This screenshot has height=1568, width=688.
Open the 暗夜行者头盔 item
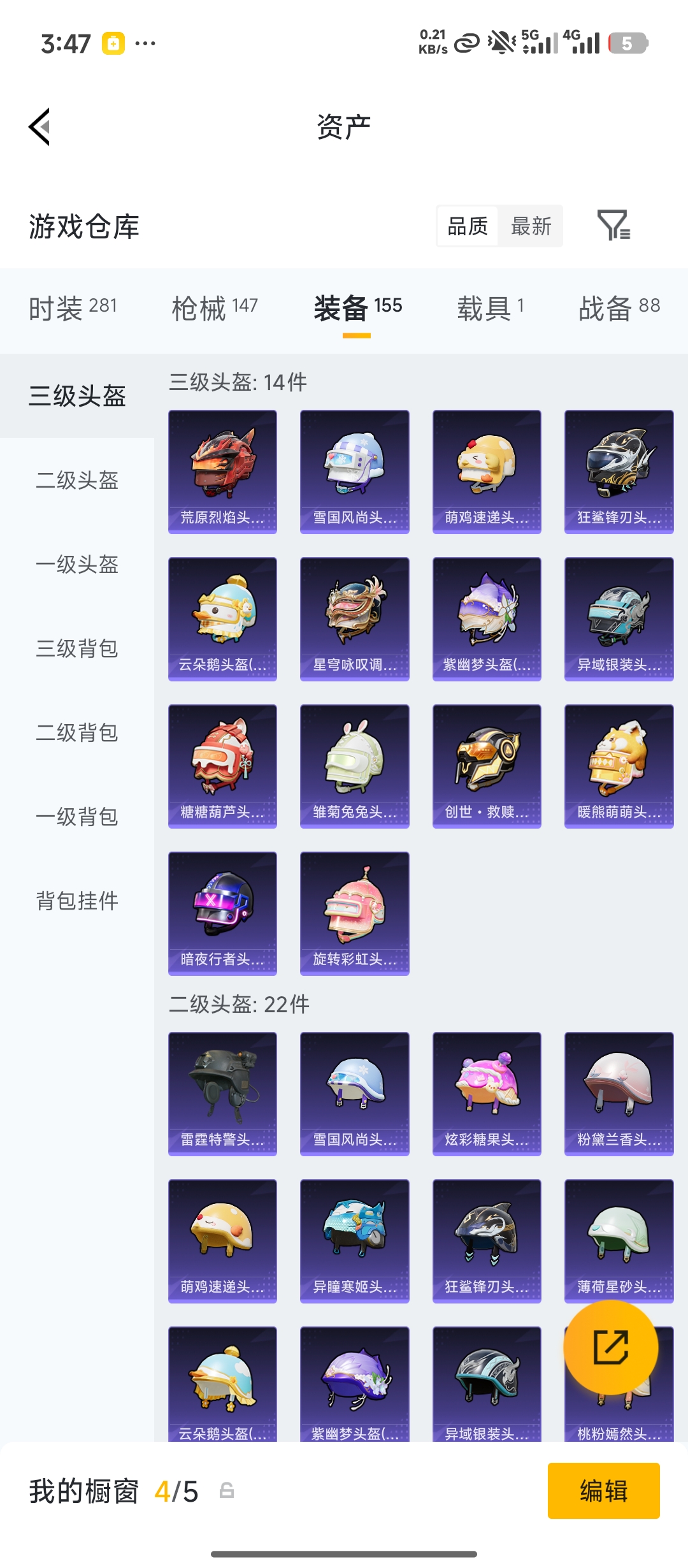click(x=222, y=911)
